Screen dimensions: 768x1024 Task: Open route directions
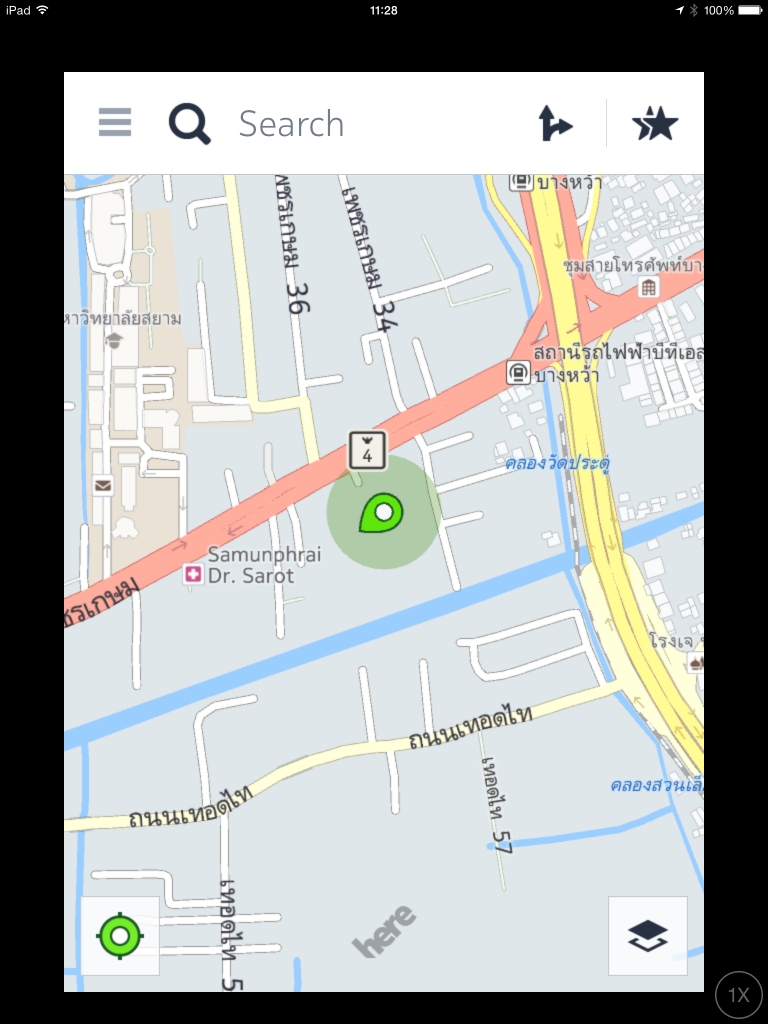point(555,124)
